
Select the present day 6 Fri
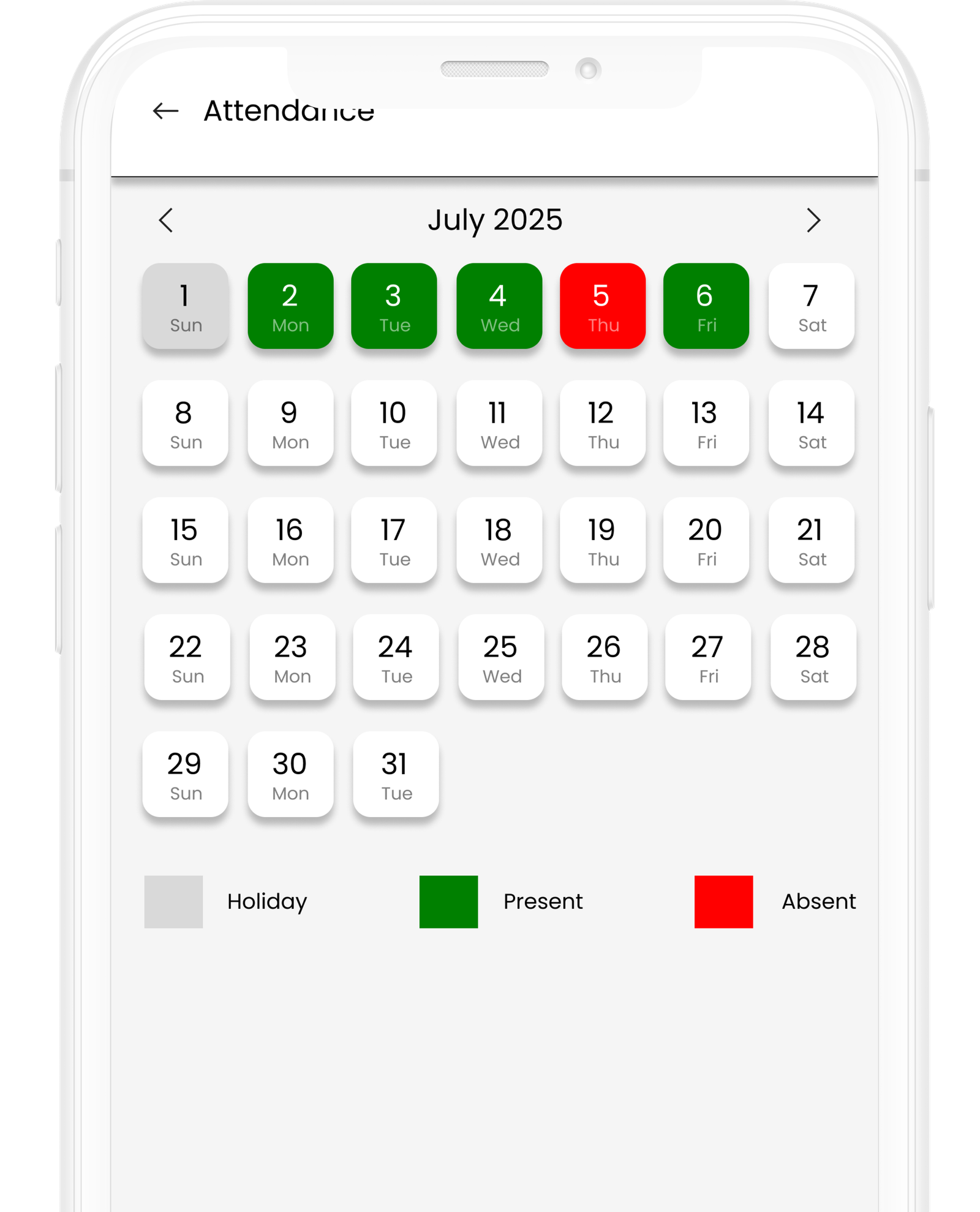click(706, 306)
